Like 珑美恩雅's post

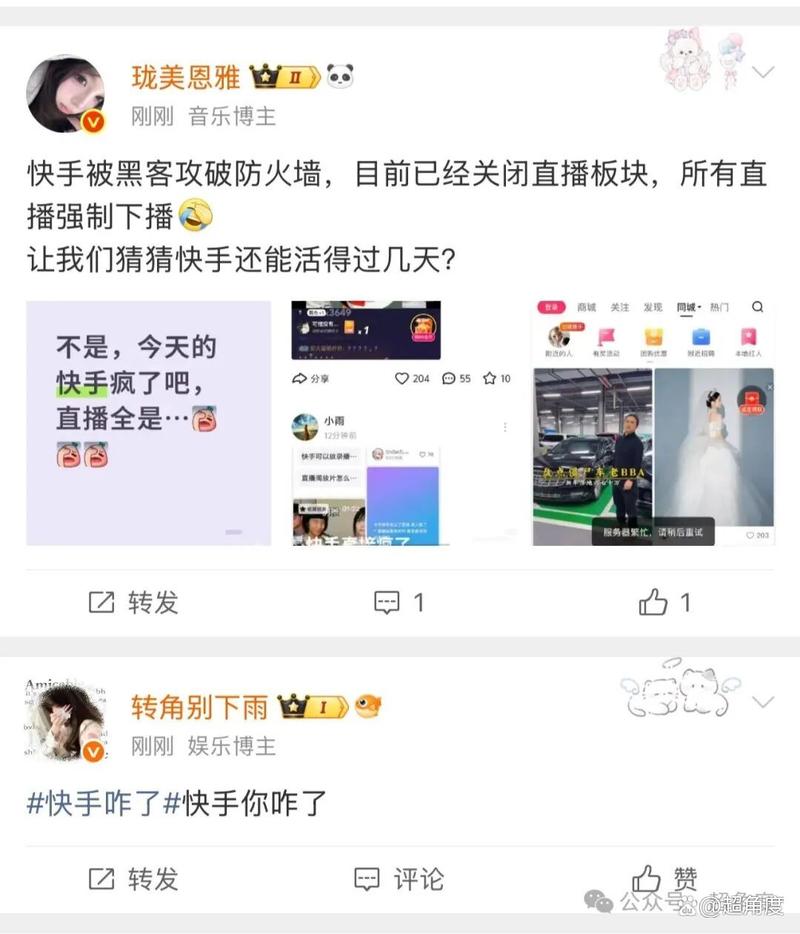point(665,602)
